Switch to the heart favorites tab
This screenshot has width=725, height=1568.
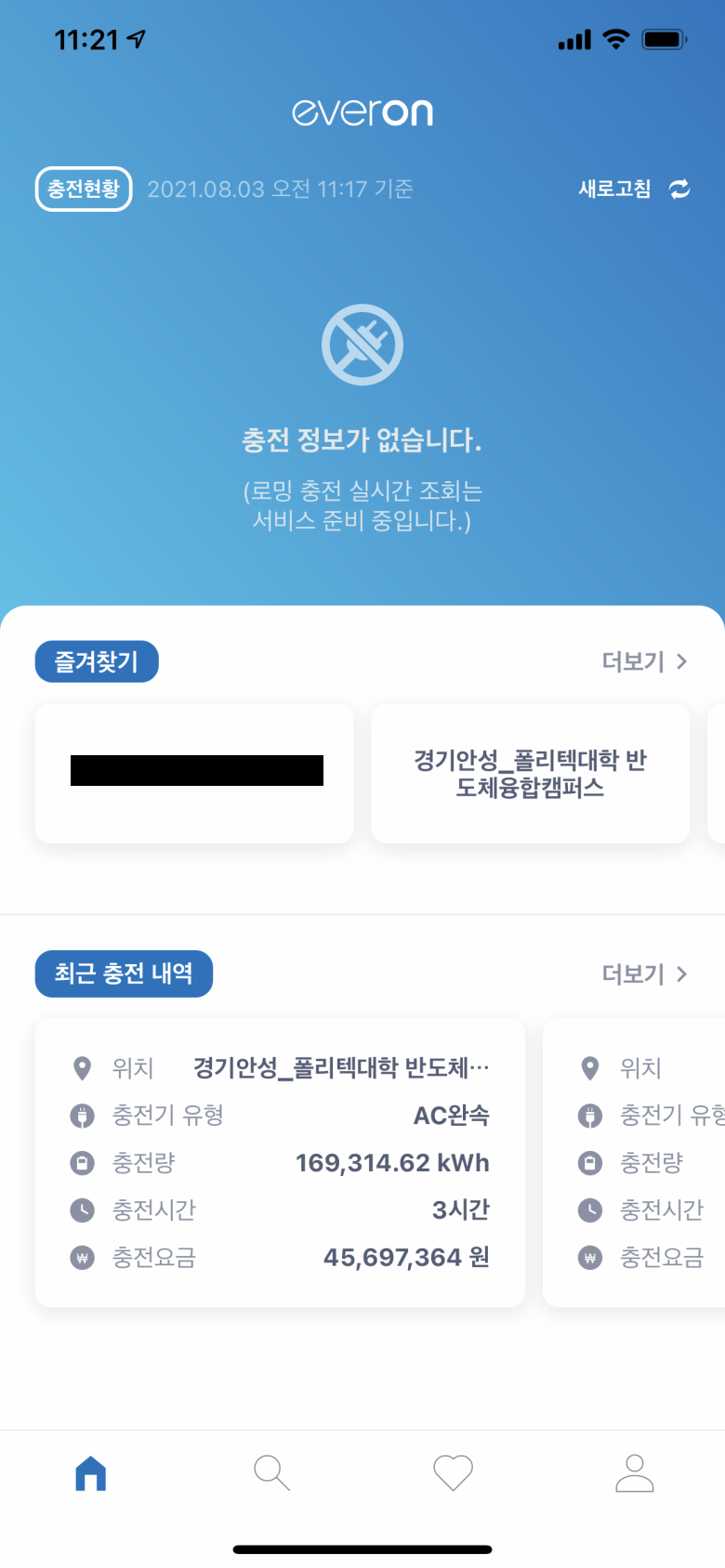coord(454,1473)
